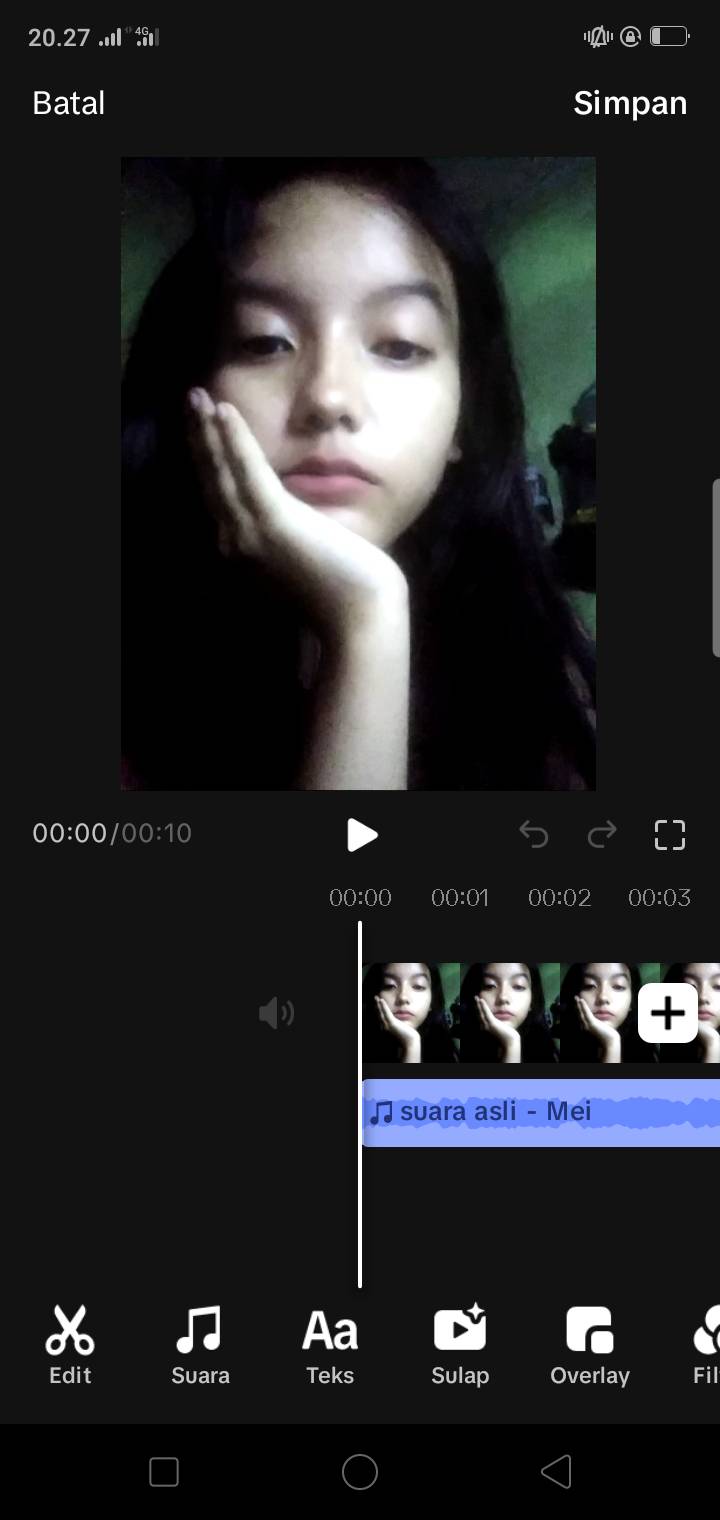Open the Suara sound tool

click(200, 1345)
